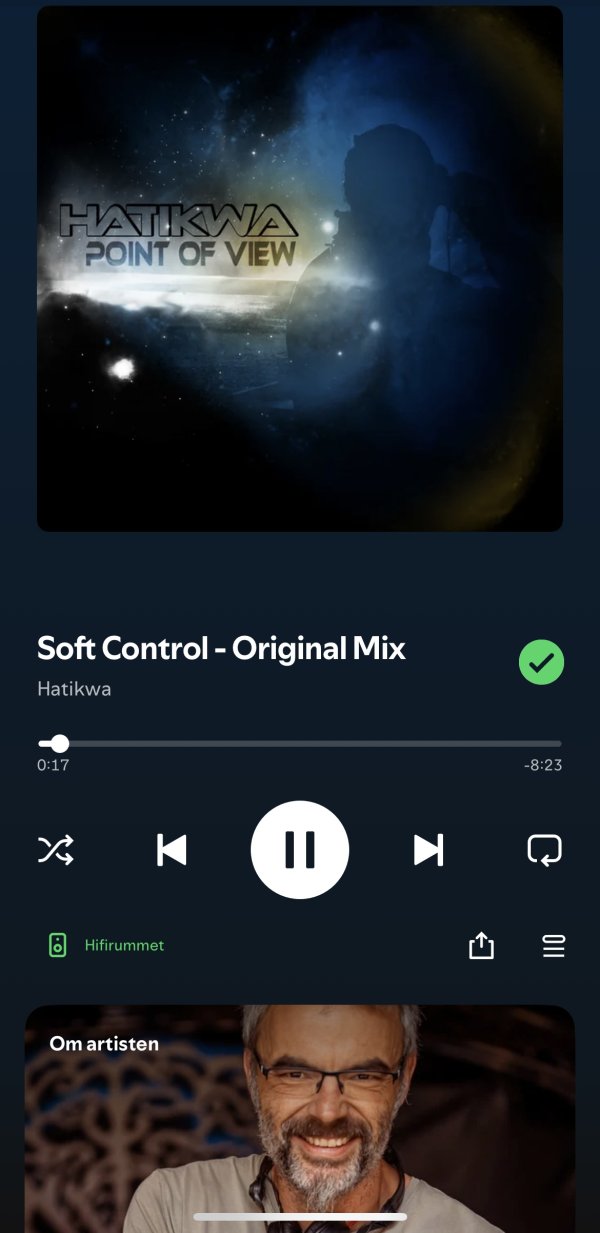This screenshot has height=1233, width=600.
Task: Tap the playback progress bar
Action: (x=300, y=744)
